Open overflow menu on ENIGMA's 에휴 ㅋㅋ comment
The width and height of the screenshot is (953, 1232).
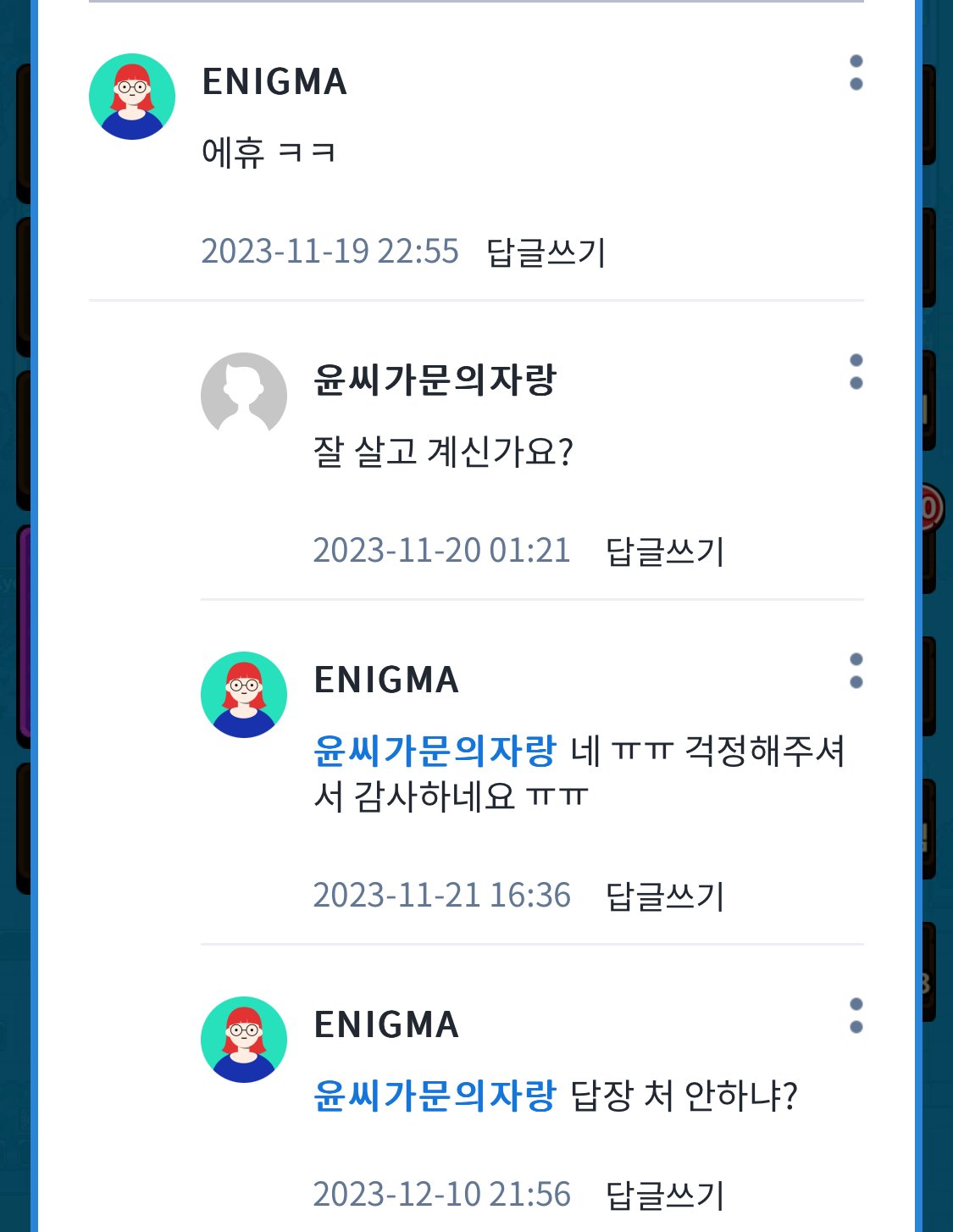[x=856, y=73]
